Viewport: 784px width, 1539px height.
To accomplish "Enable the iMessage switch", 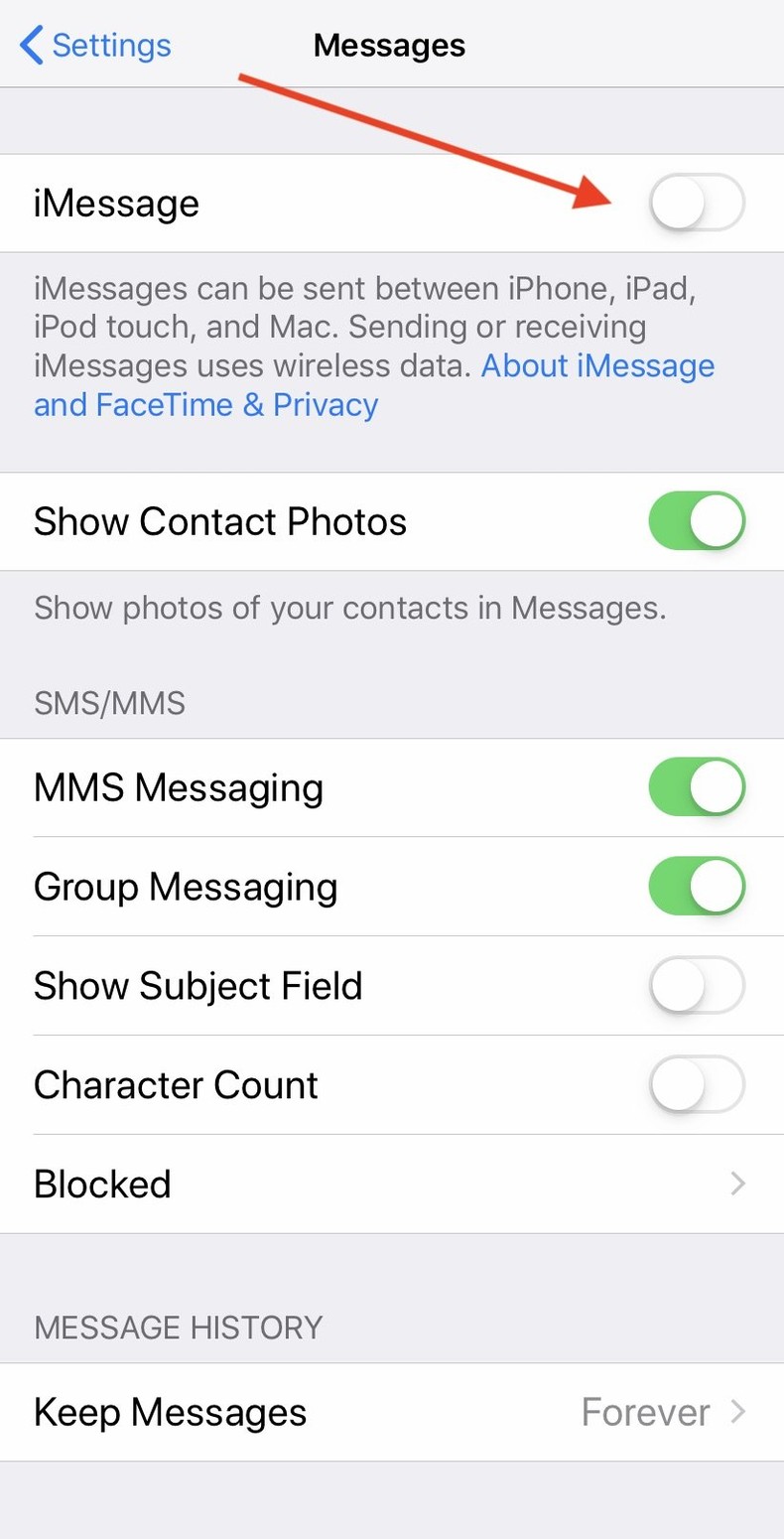I will pos(696,203).
